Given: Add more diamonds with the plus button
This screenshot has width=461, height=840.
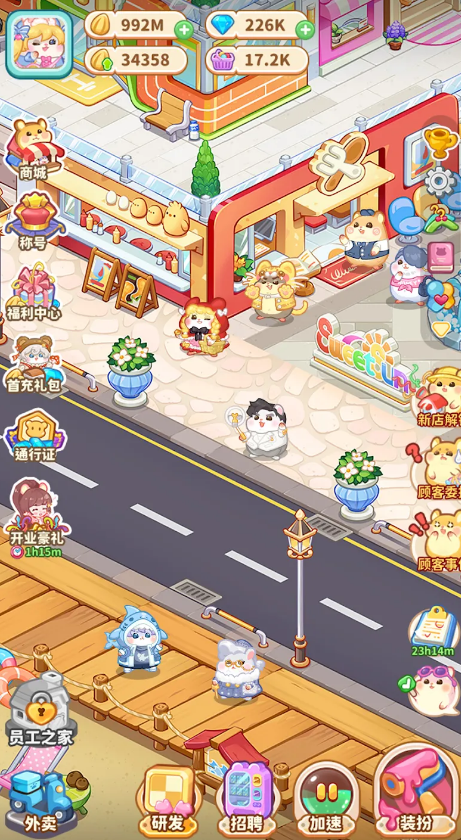Looking at the screenshot, I should (305, 29).
